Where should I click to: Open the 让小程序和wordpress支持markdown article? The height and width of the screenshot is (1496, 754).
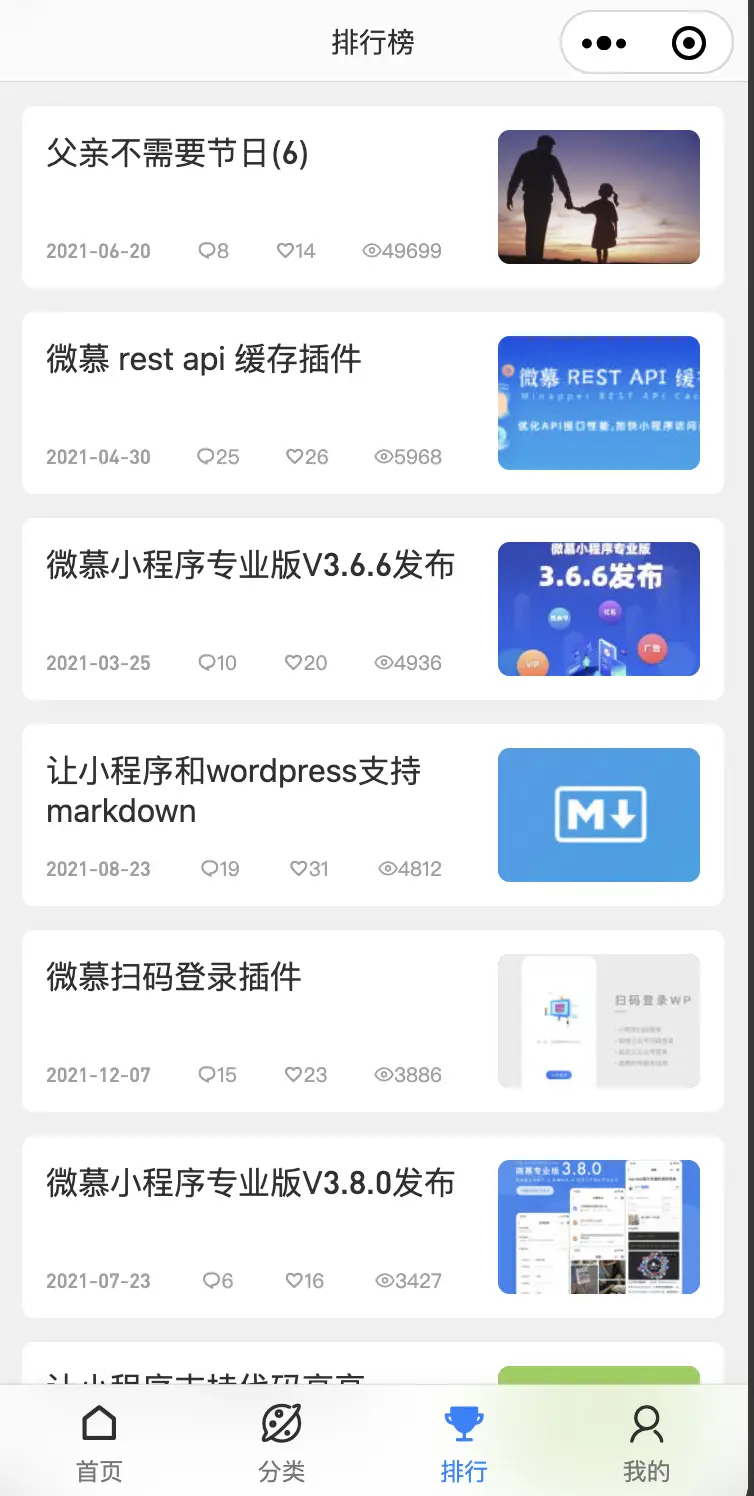[234, 790]
